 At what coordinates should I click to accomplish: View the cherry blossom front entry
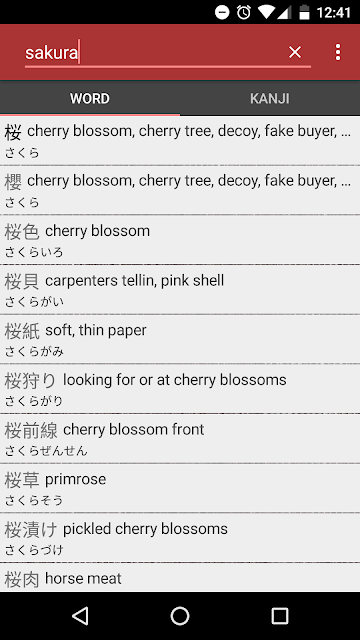pyautogui.click(x=180, y=439)
